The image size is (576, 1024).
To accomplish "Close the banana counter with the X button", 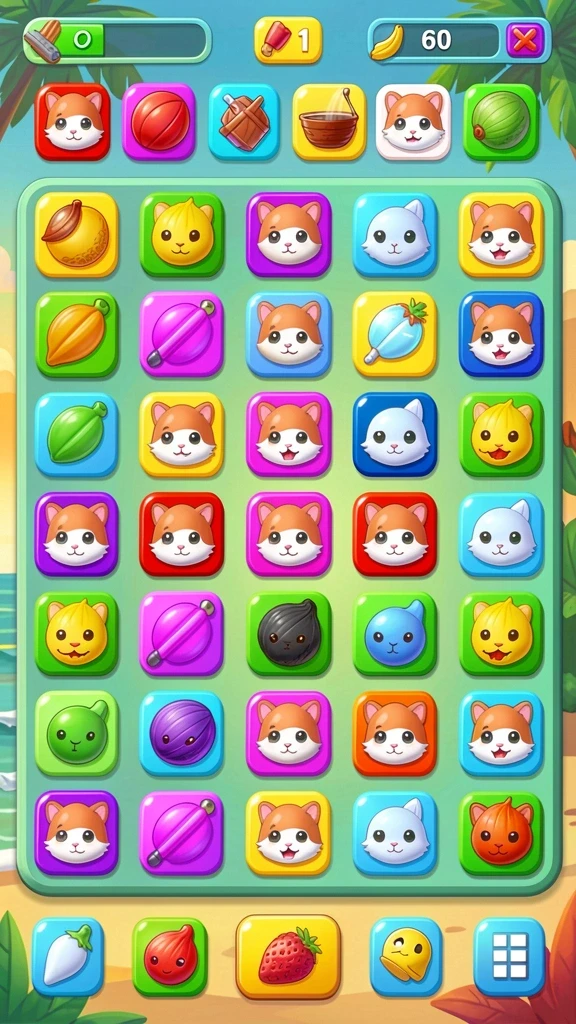I will pyautogui.click(x=525, y=40).
